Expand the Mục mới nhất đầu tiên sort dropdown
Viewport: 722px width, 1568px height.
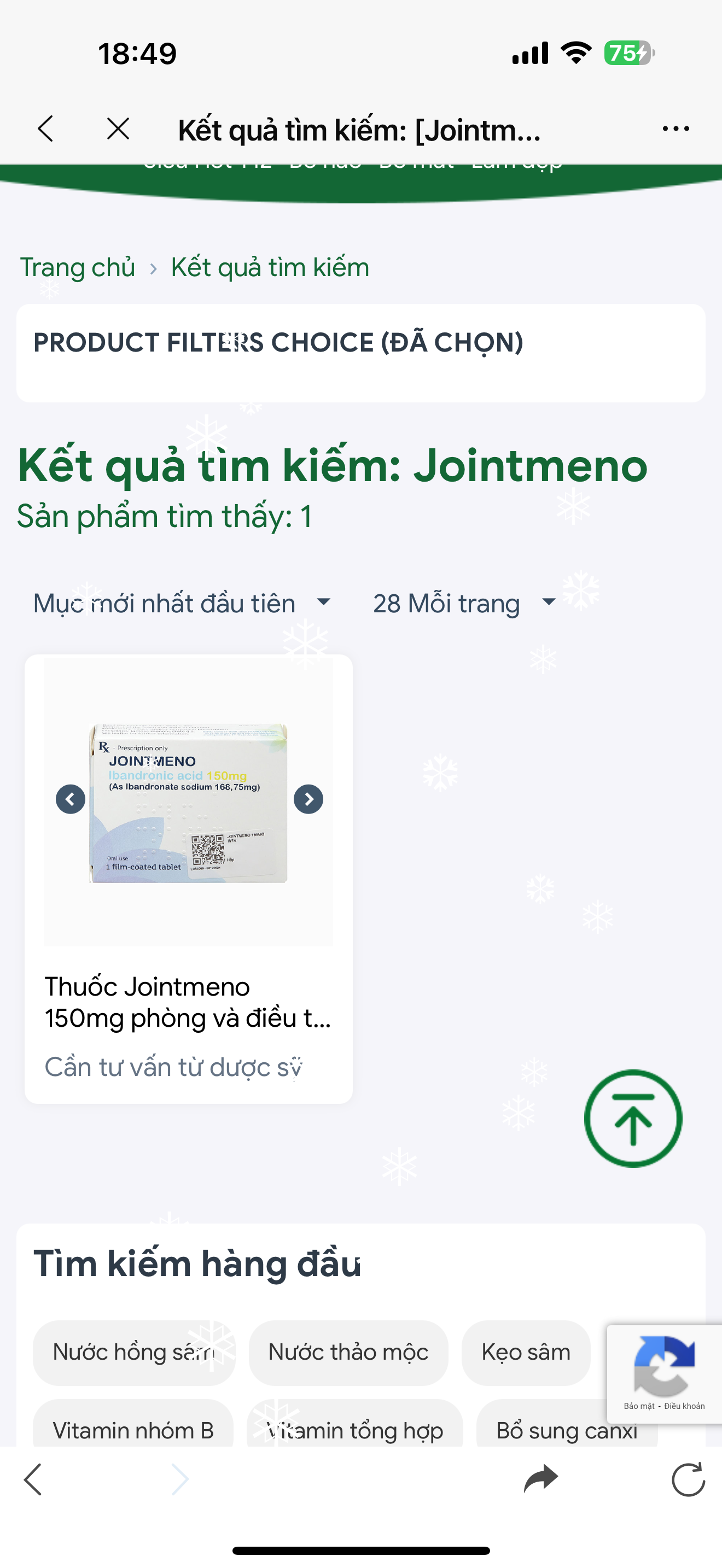182,603
